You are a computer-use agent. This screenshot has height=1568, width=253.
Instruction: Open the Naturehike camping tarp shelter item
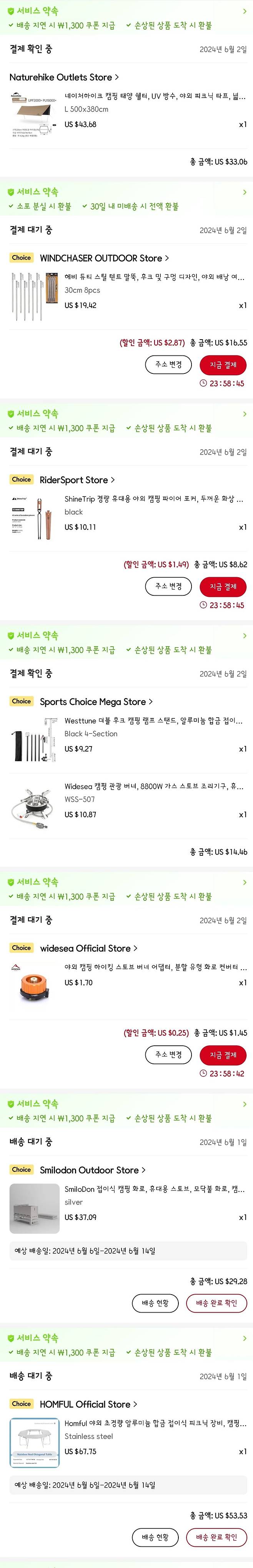pyautogui.click(x=155, y=96)
